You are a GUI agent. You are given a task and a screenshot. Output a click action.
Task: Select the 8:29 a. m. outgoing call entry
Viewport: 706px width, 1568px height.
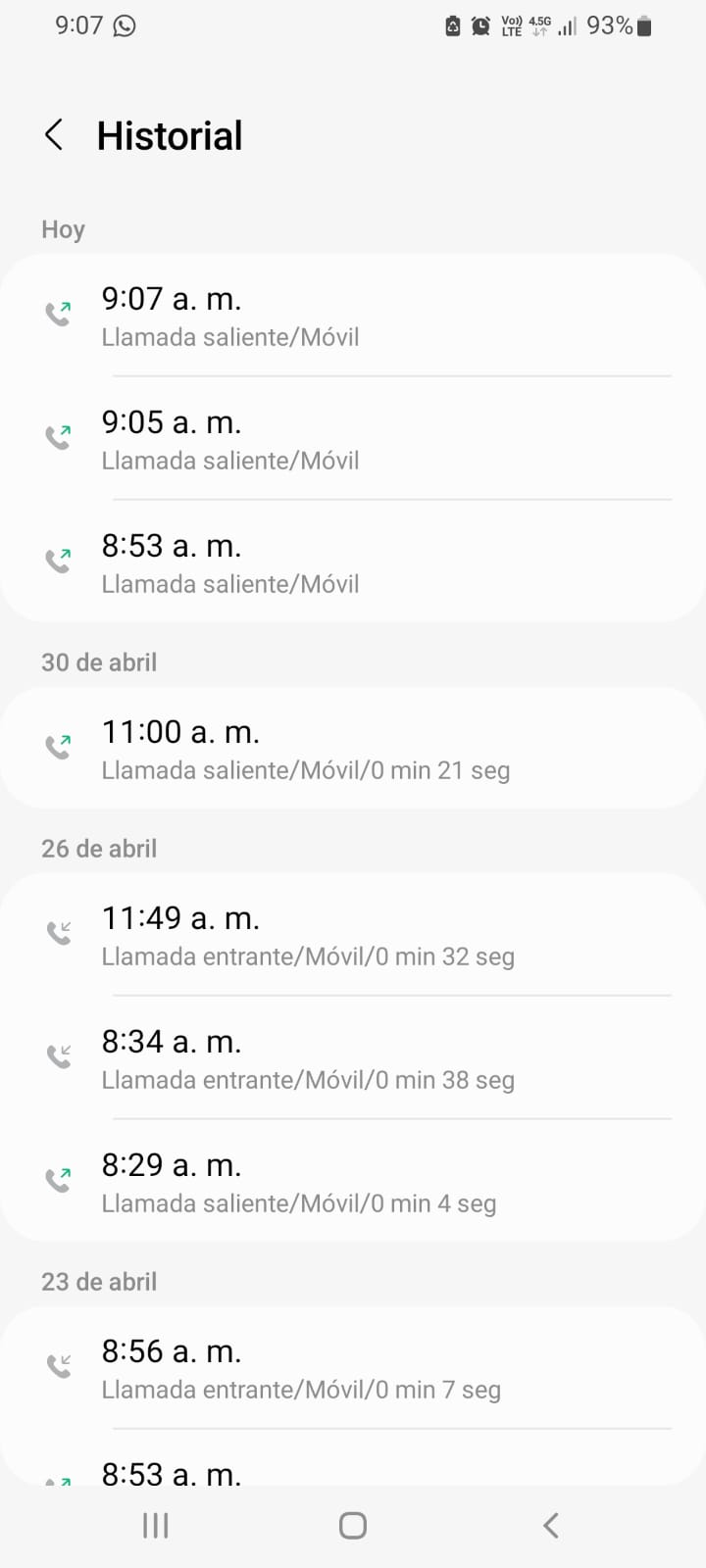(x=353, y=1182)
